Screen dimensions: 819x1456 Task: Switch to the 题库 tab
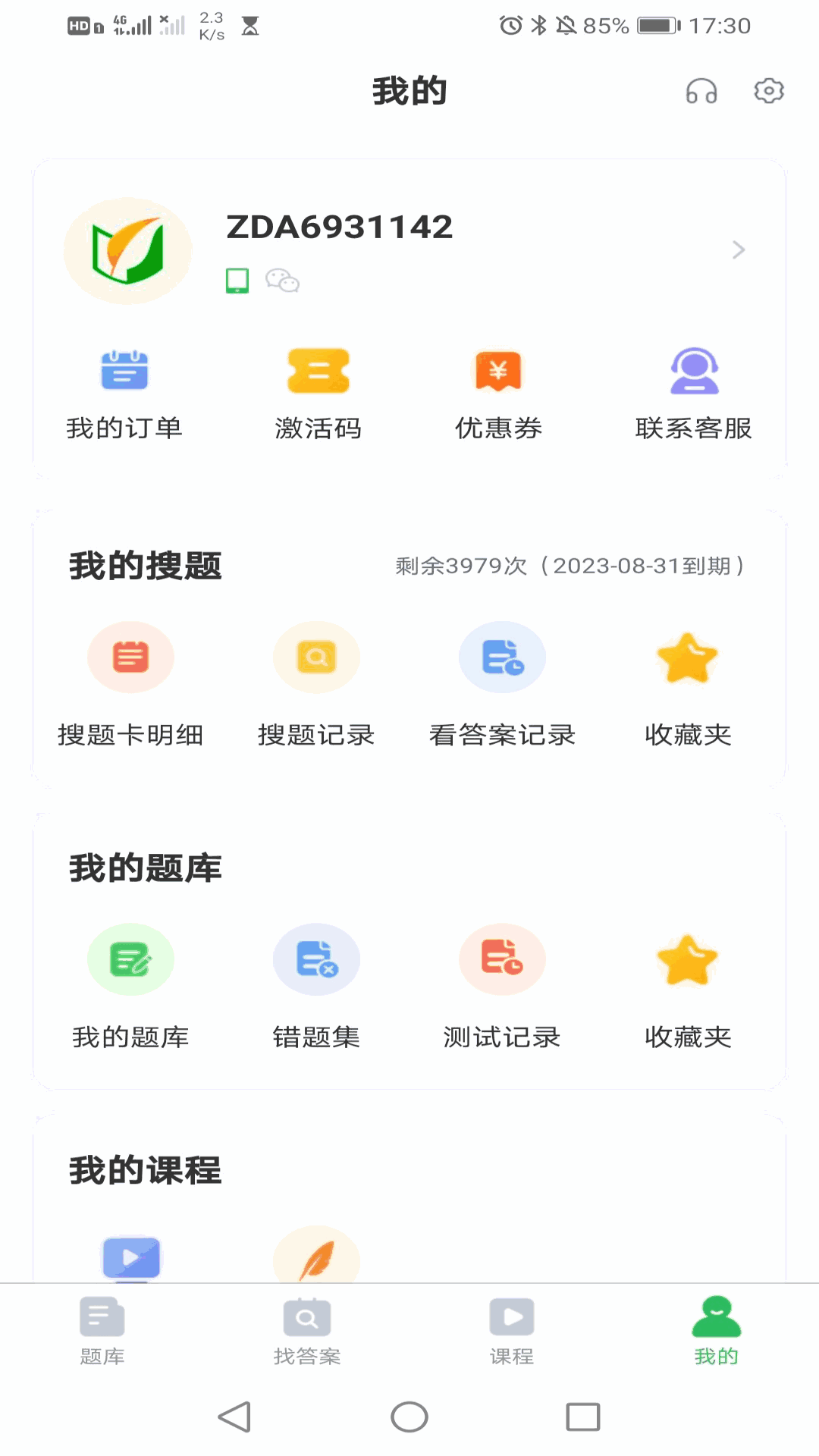point(102,1331)
